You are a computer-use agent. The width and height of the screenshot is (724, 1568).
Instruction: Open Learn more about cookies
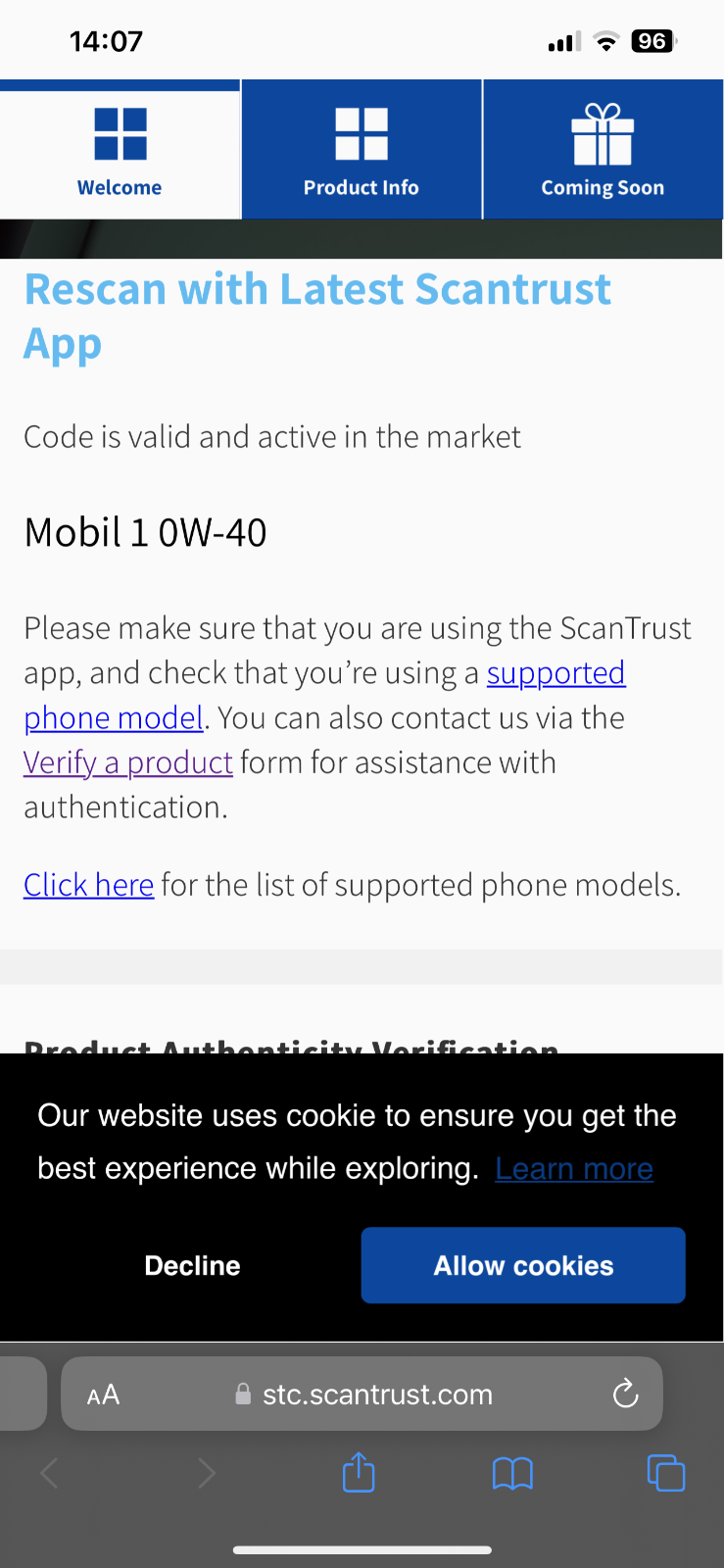(574, 1168)
